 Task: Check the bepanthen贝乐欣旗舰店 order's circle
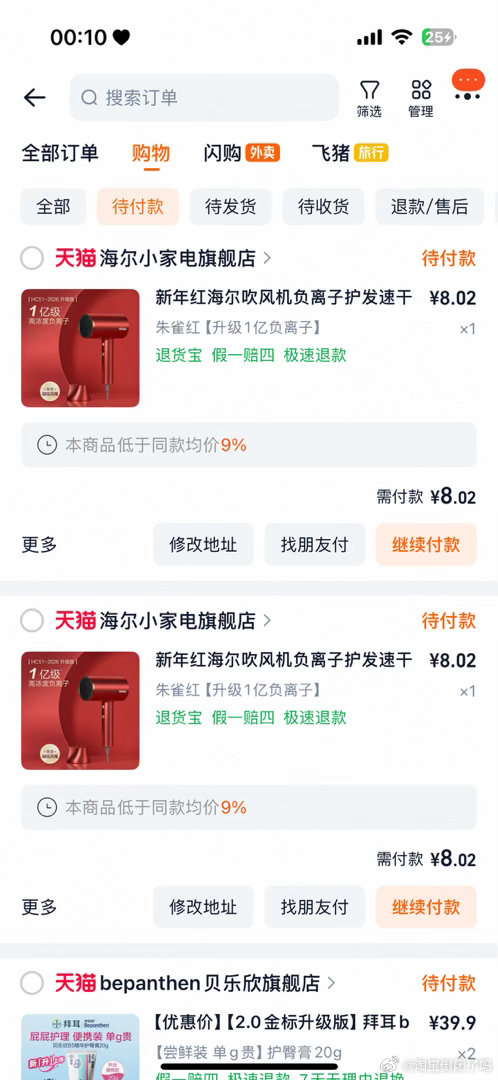click(32, 983)
